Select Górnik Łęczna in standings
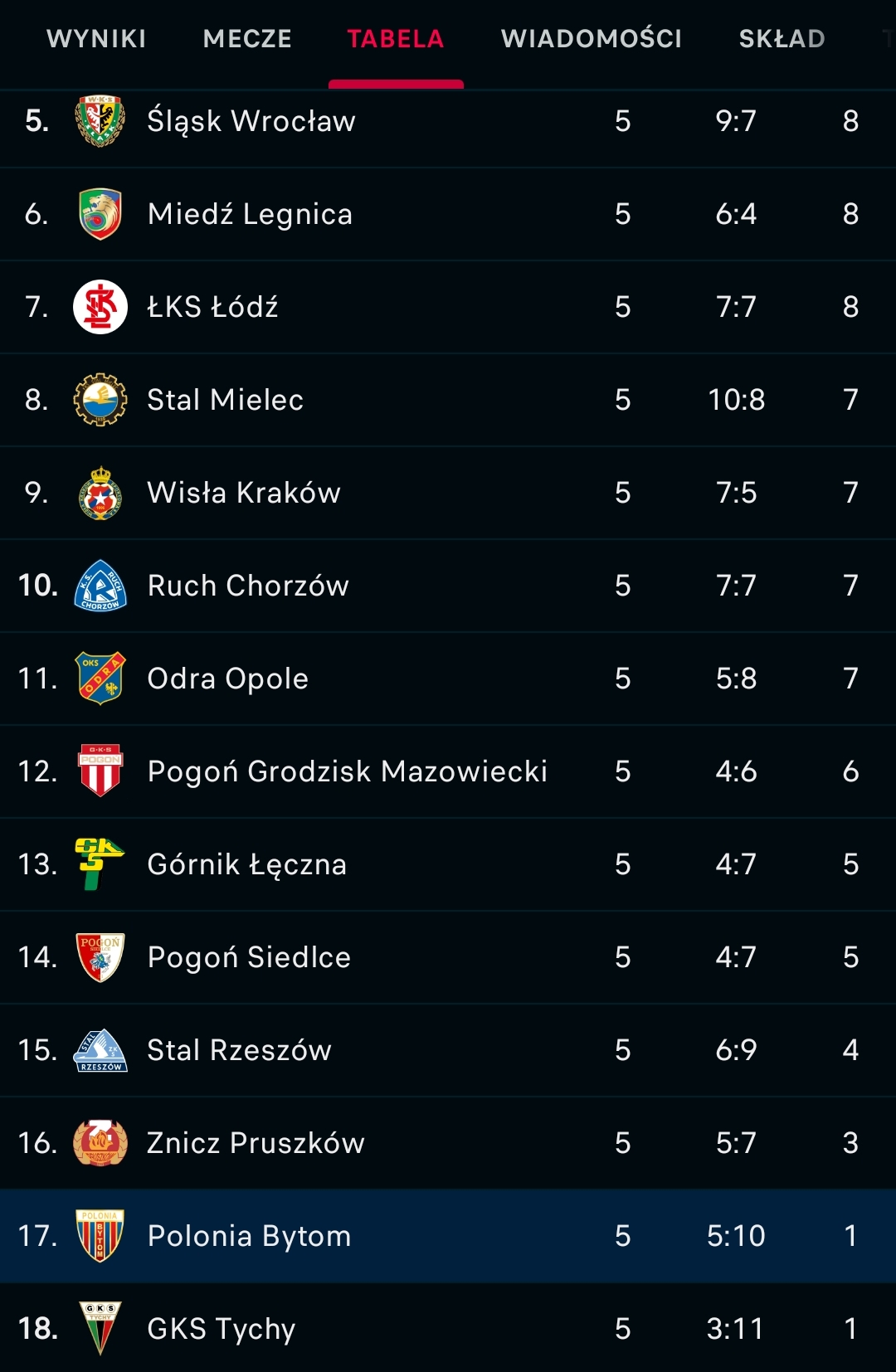 pos(246,864)
